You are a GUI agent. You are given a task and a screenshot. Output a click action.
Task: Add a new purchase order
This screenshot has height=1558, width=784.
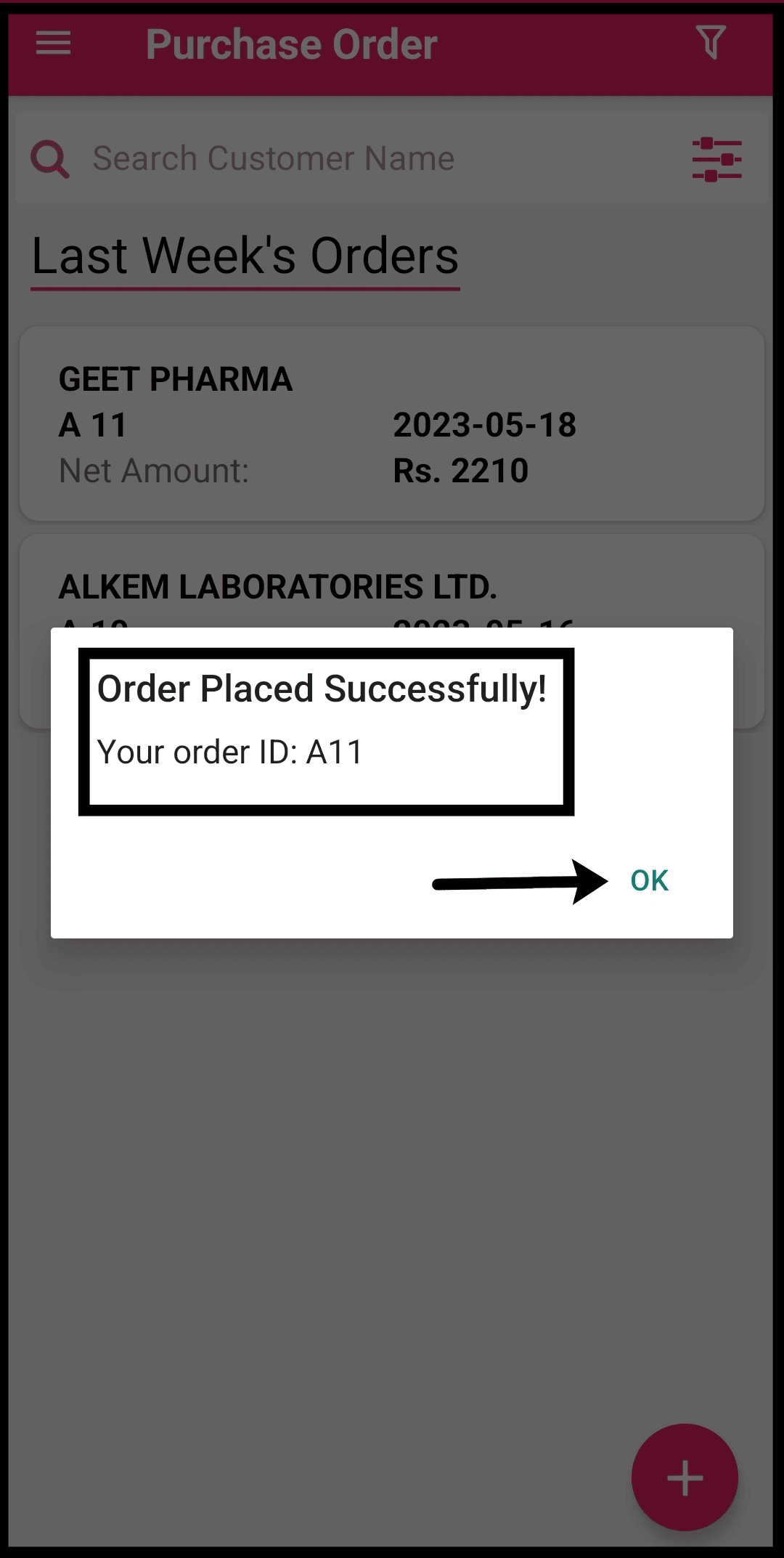[x=685, y=1478]
